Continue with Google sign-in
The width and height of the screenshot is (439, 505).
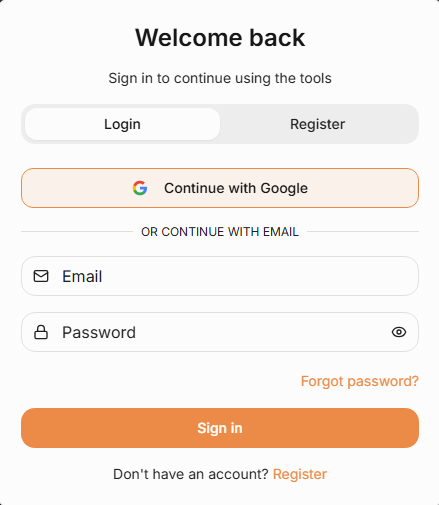pyautogui.click(x=220, y=188)
